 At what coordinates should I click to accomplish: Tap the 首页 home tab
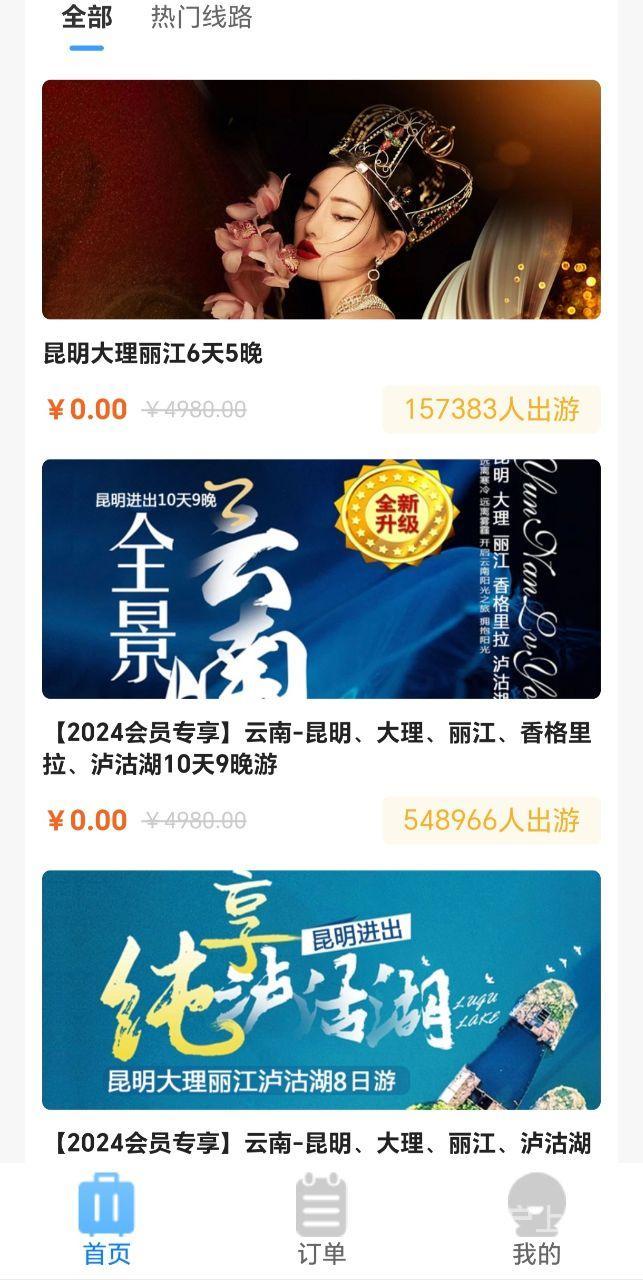(x=106, y=1221)
